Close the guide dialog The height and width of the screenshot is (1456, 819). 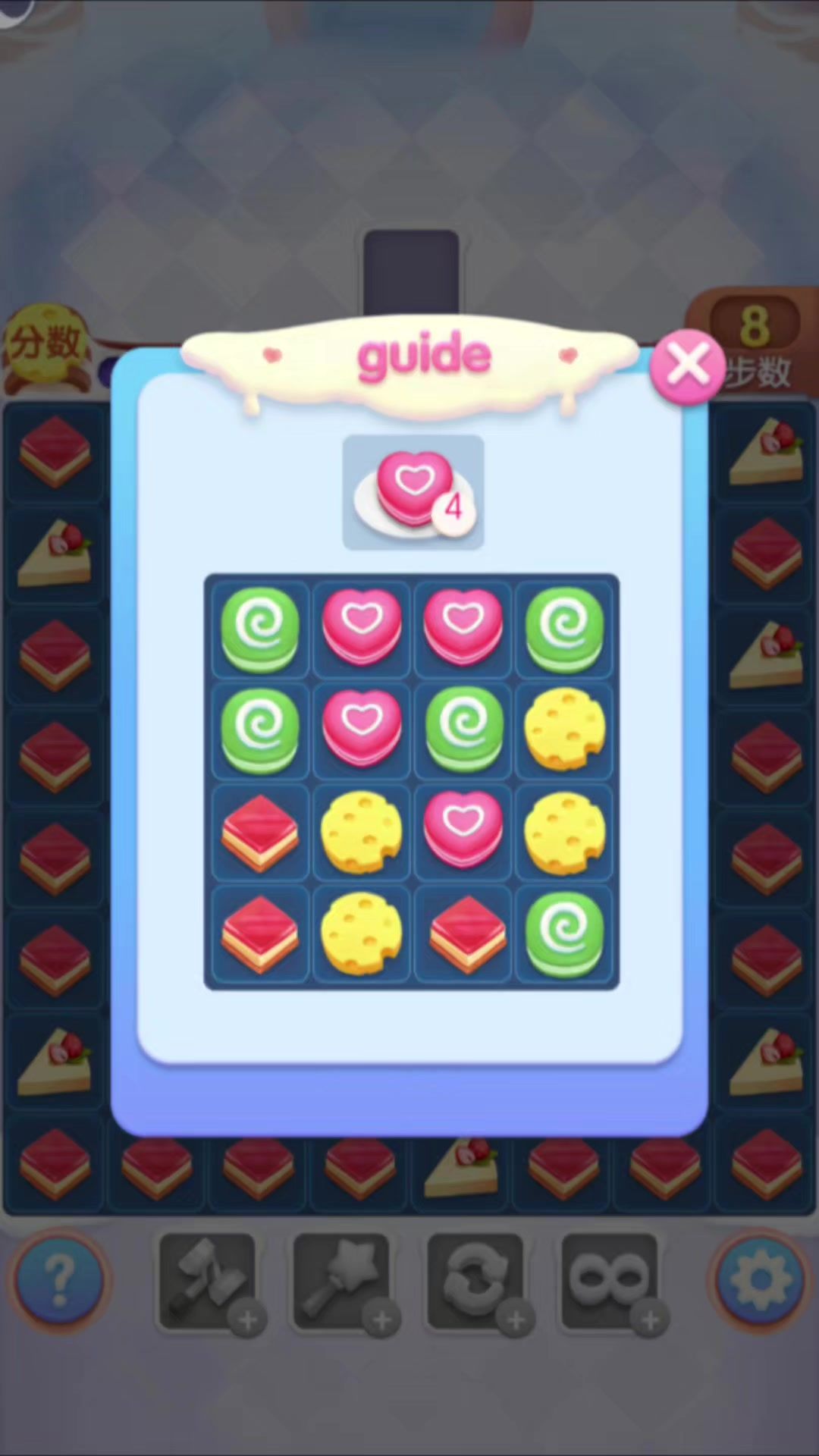(687, 366)
